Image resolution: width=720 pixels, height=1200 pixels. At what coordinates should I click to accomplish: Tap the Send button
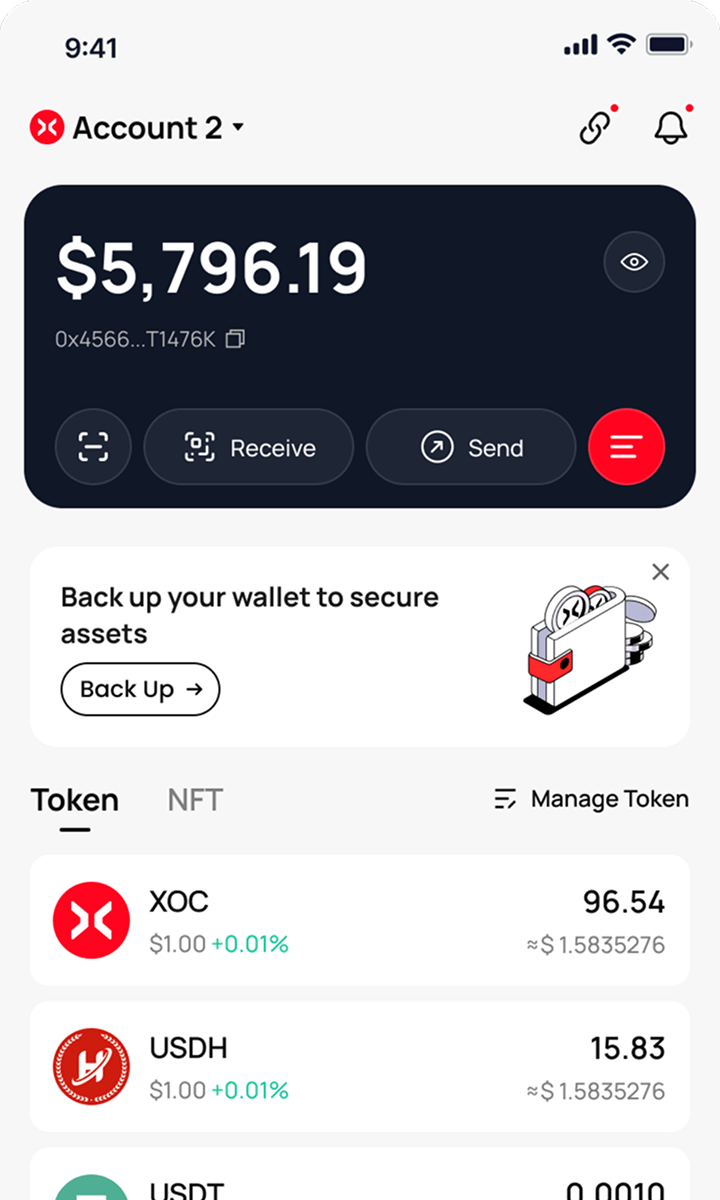click(471, 447)
